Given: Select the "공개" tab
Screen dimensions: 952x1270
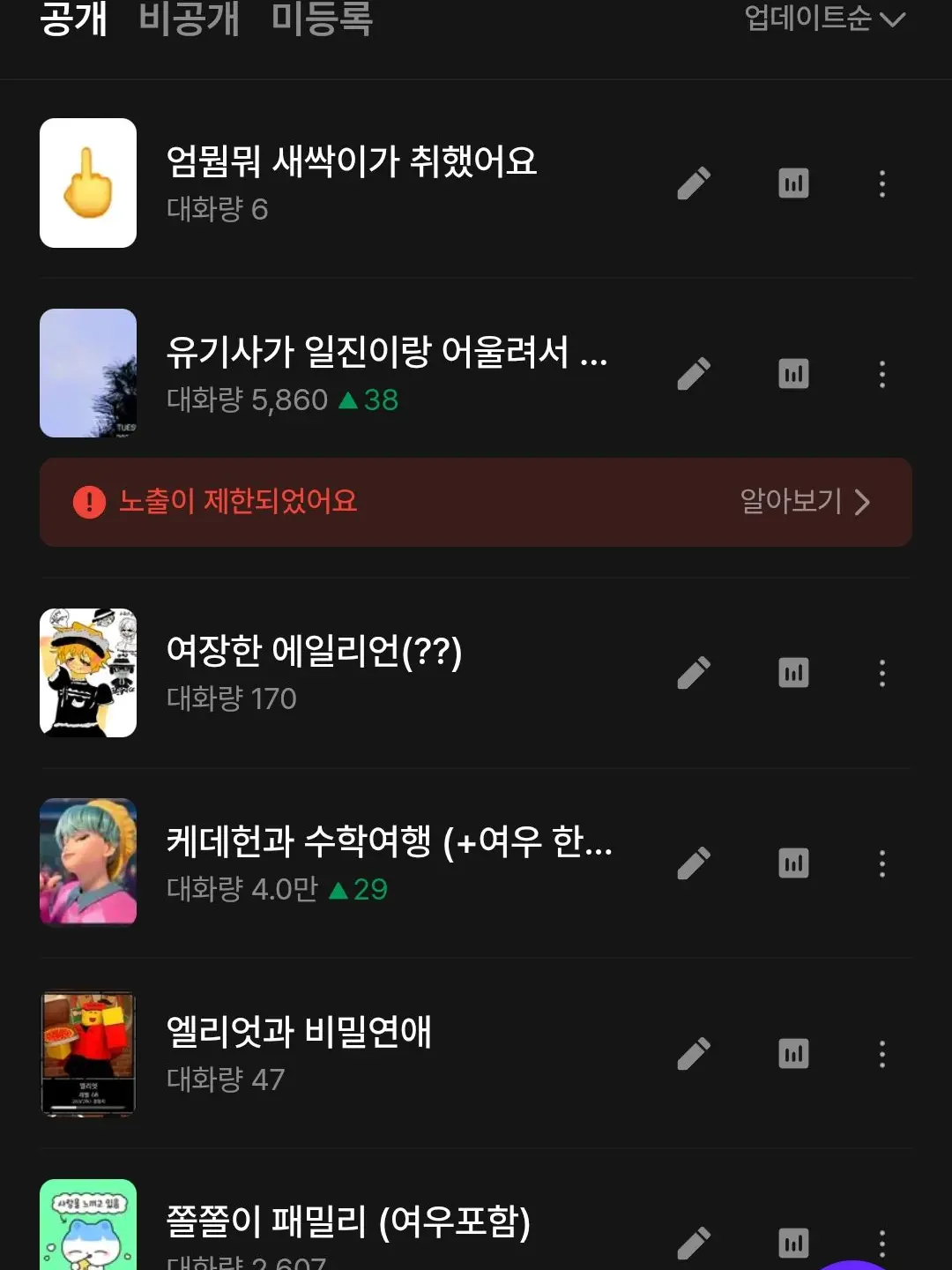Looking at the screenshot, I should (x=71, y=19).
